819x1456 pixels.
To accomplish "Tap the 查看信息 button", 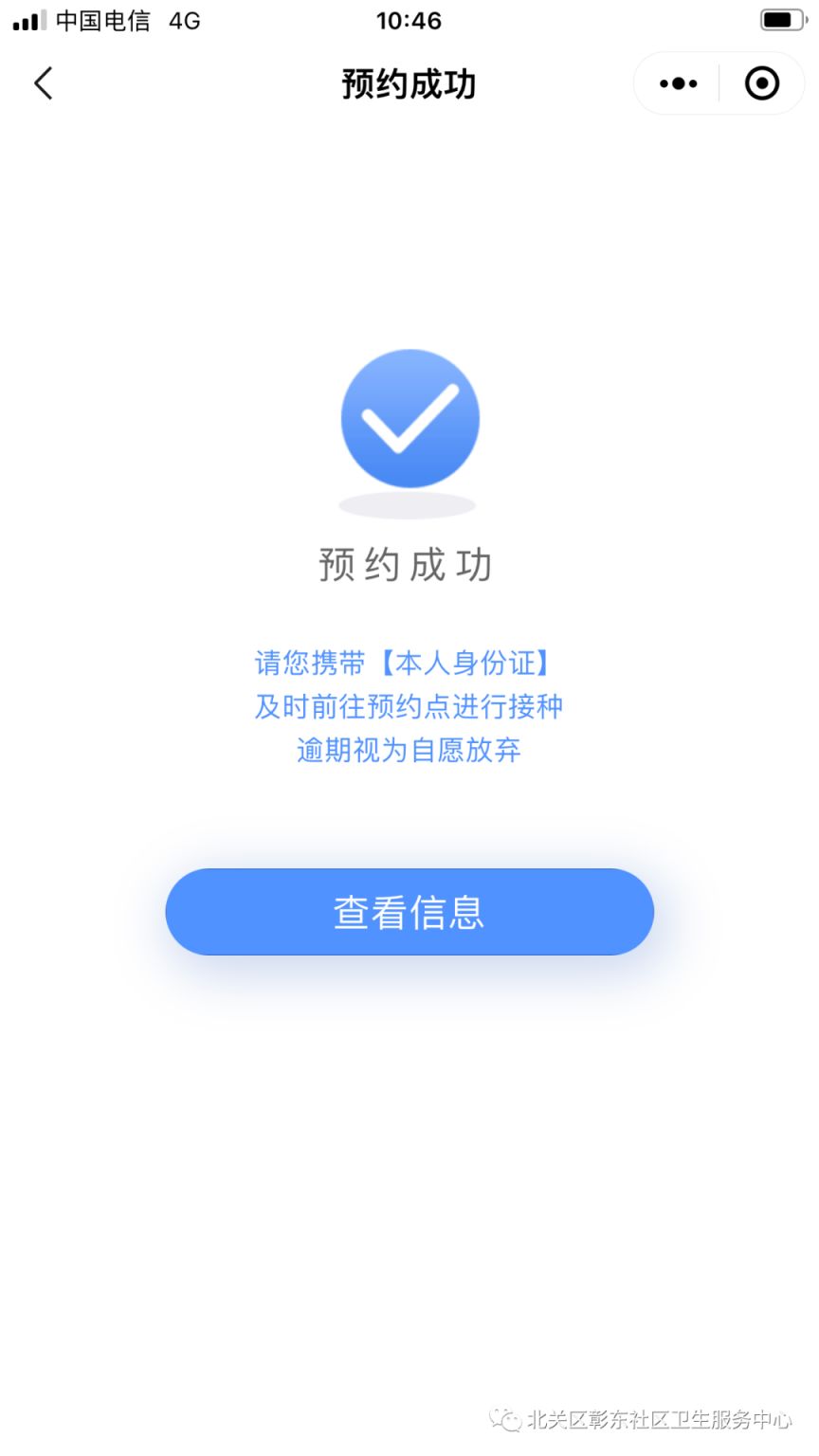I will coord(409,912).
